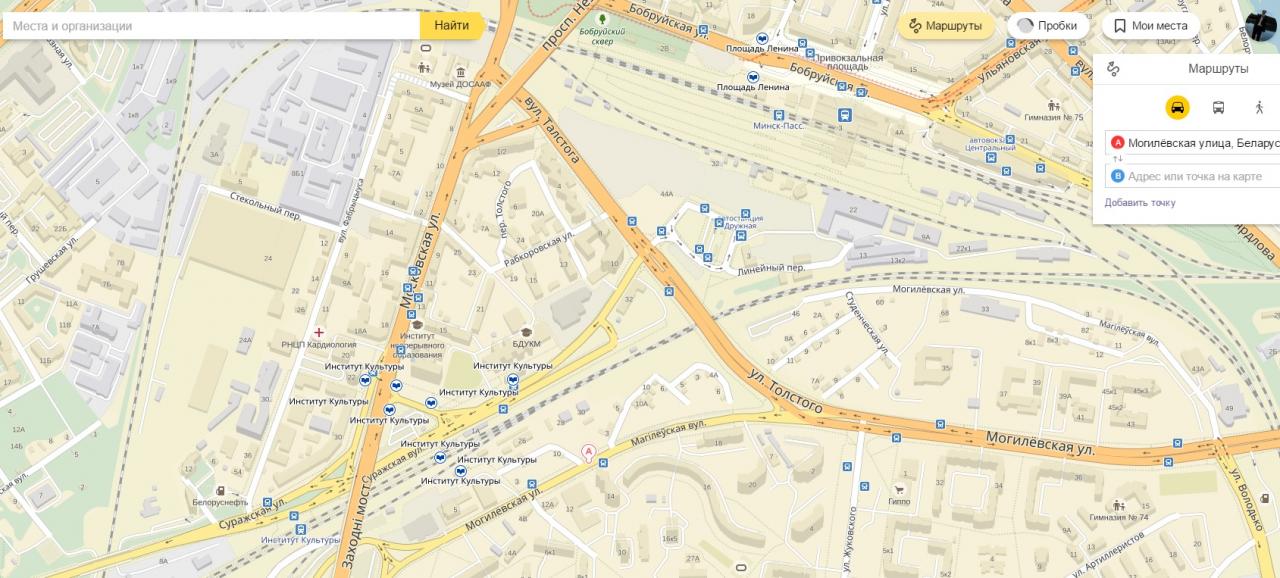Edit start point Могилёвская улица field

point(1200,143)
